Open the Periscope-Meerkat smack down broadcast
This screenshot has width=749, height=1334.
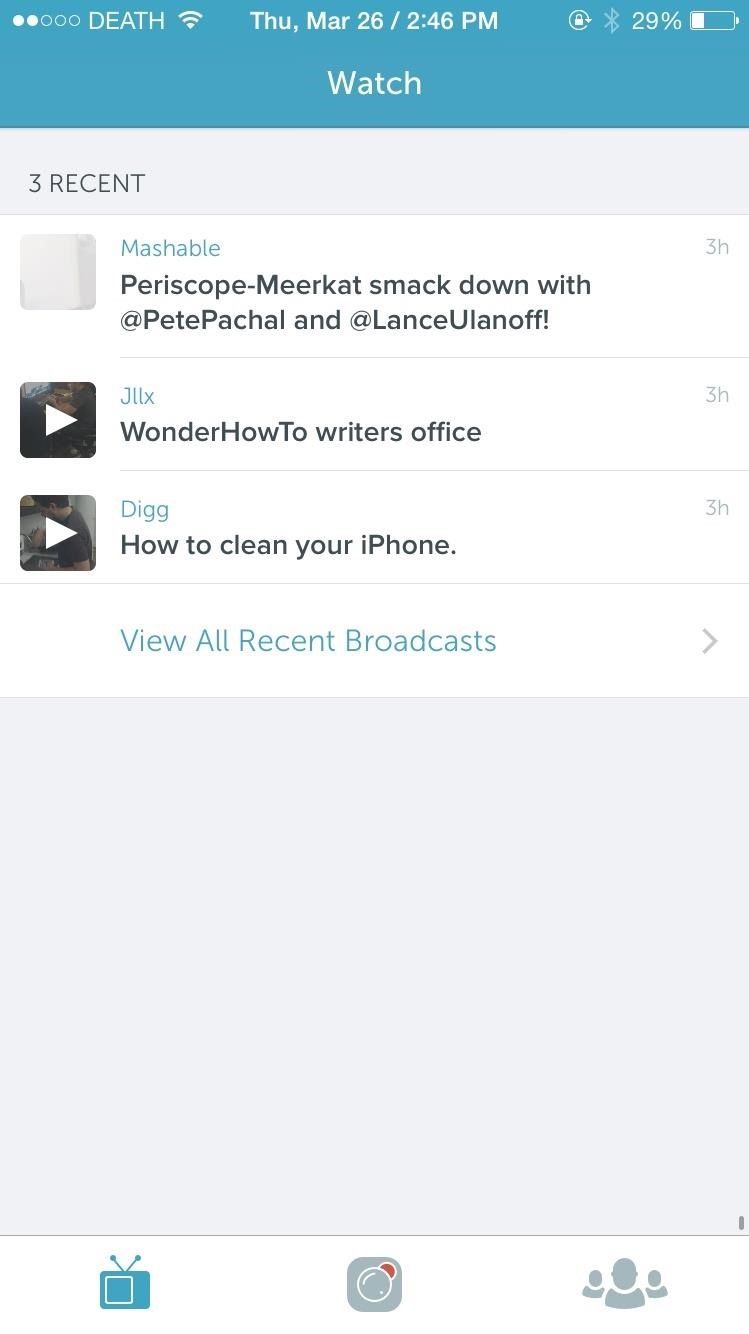(355, 303)
